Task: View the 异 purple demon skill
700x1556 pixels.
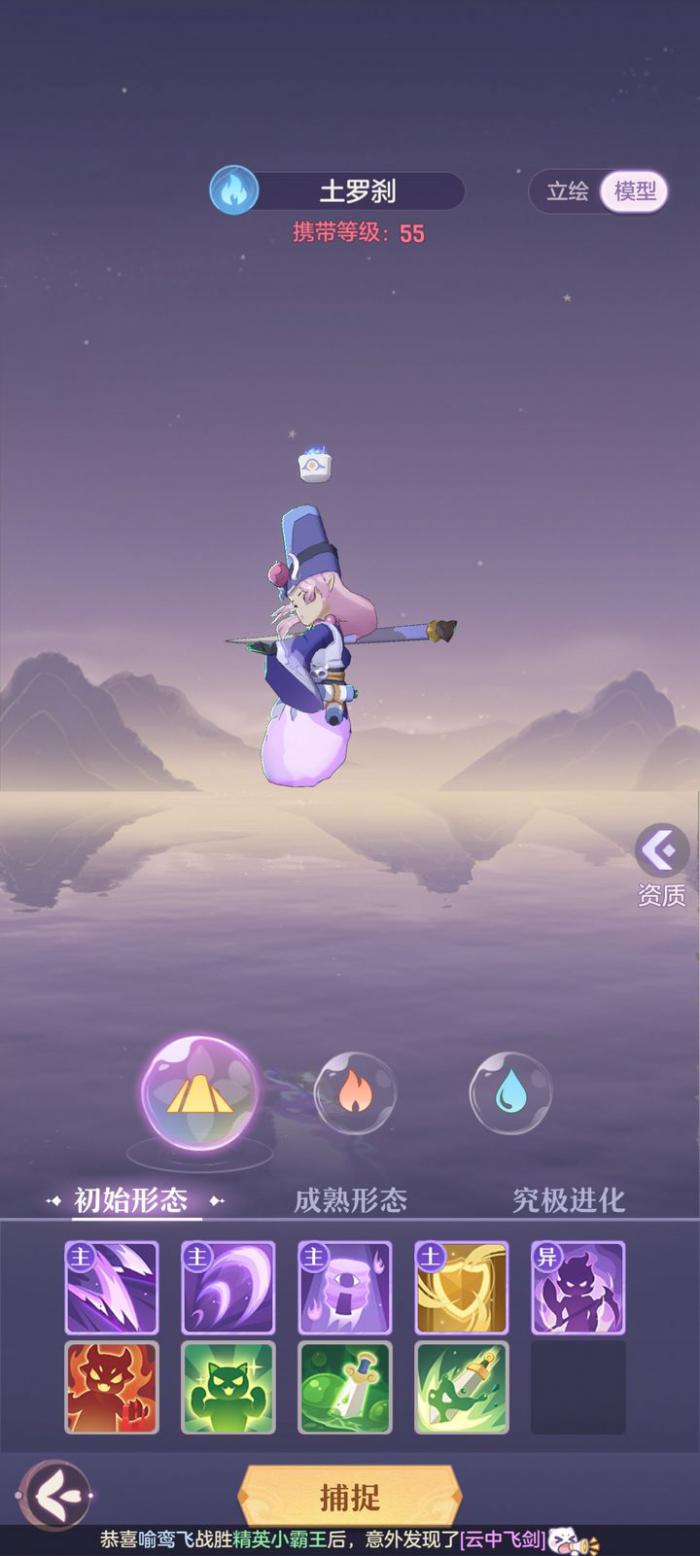Action: point(578,1288)
